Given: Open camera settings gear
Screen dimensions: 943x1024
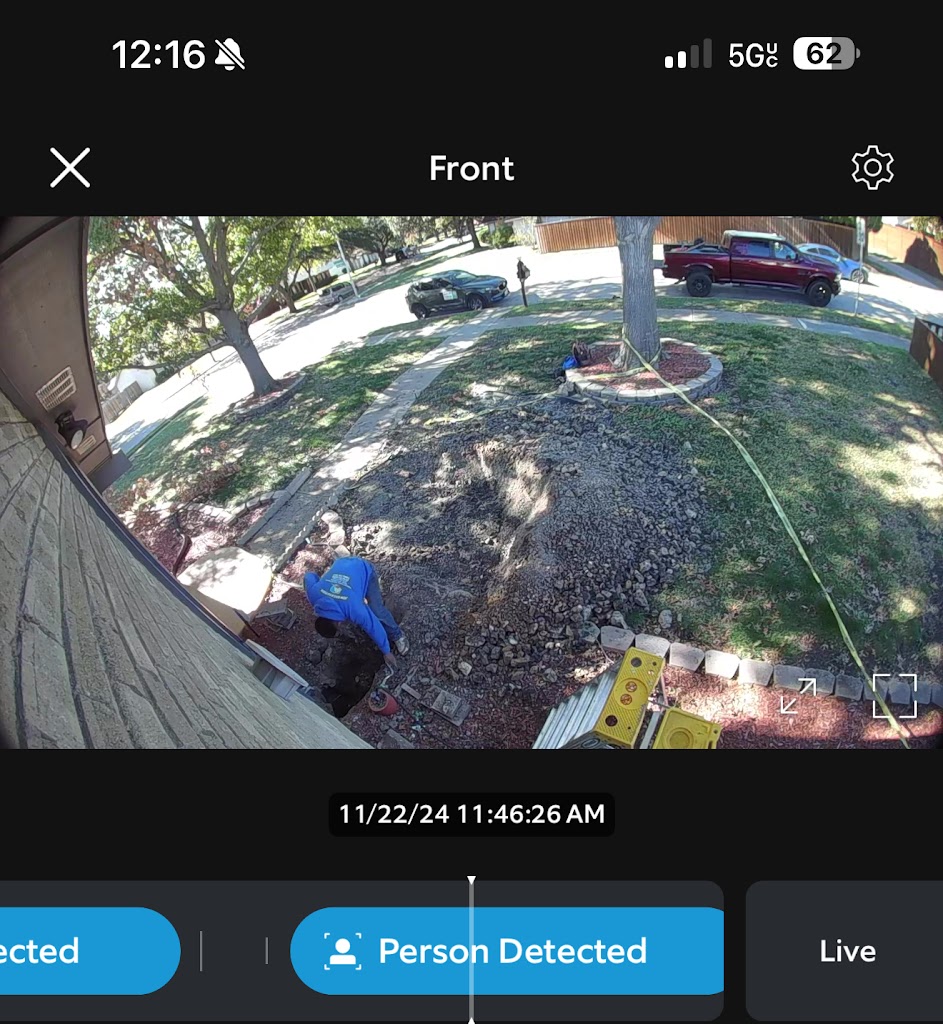Looking at the screenshot, I should coord(872,168).
